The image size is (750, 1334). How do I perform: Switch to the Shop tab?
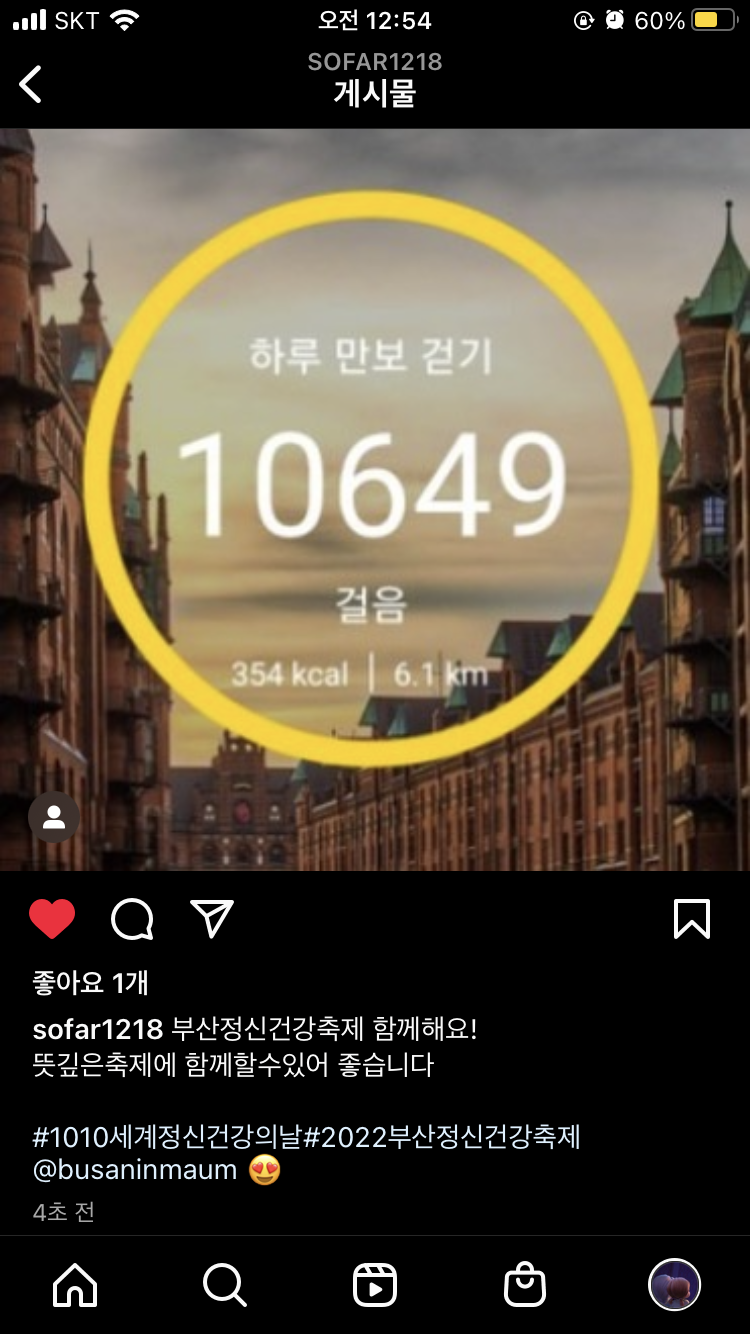525,1285
